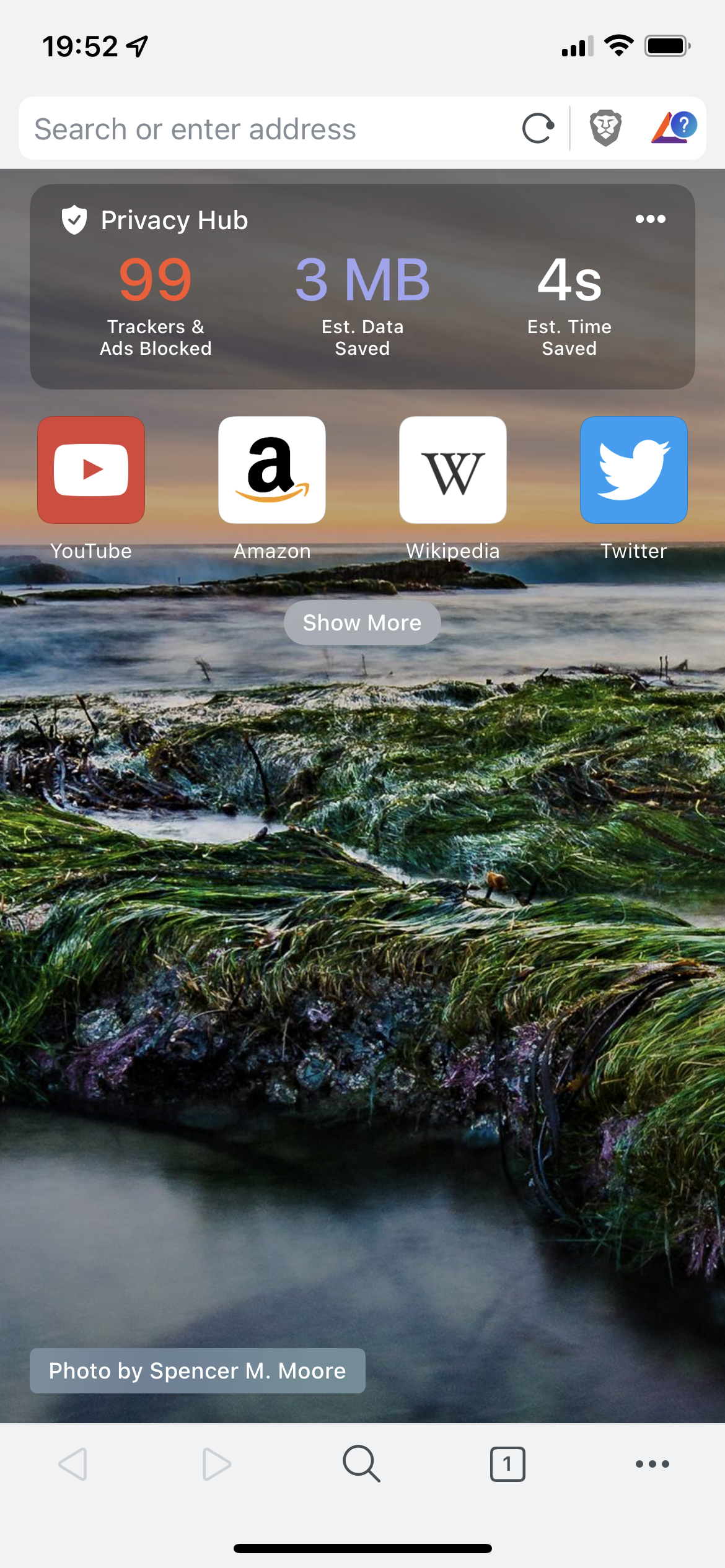Open the Amazon favorite
This screenshot has width=725, height=1568.
[x=272, y=470]
